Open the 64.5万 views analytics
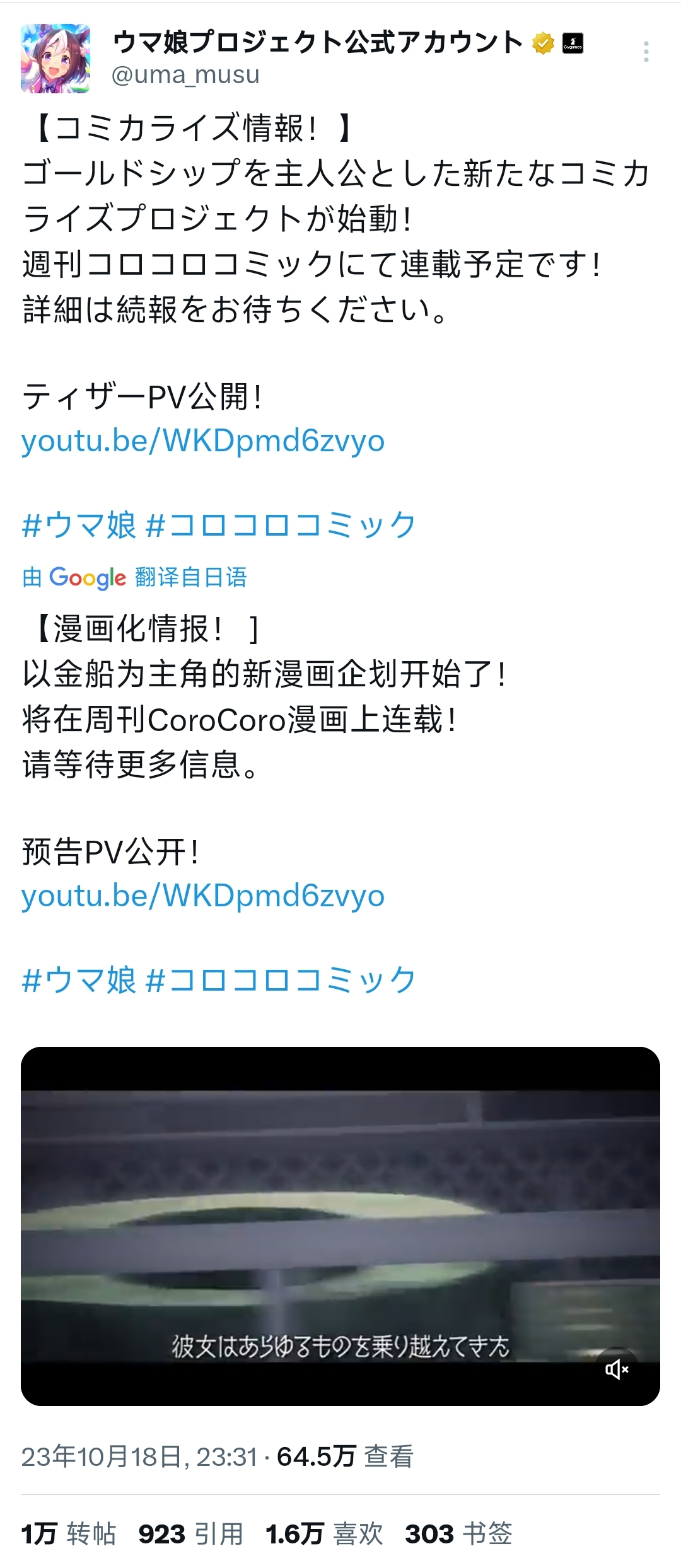This screenshot has height=1568, width=681. [344, 1456]
